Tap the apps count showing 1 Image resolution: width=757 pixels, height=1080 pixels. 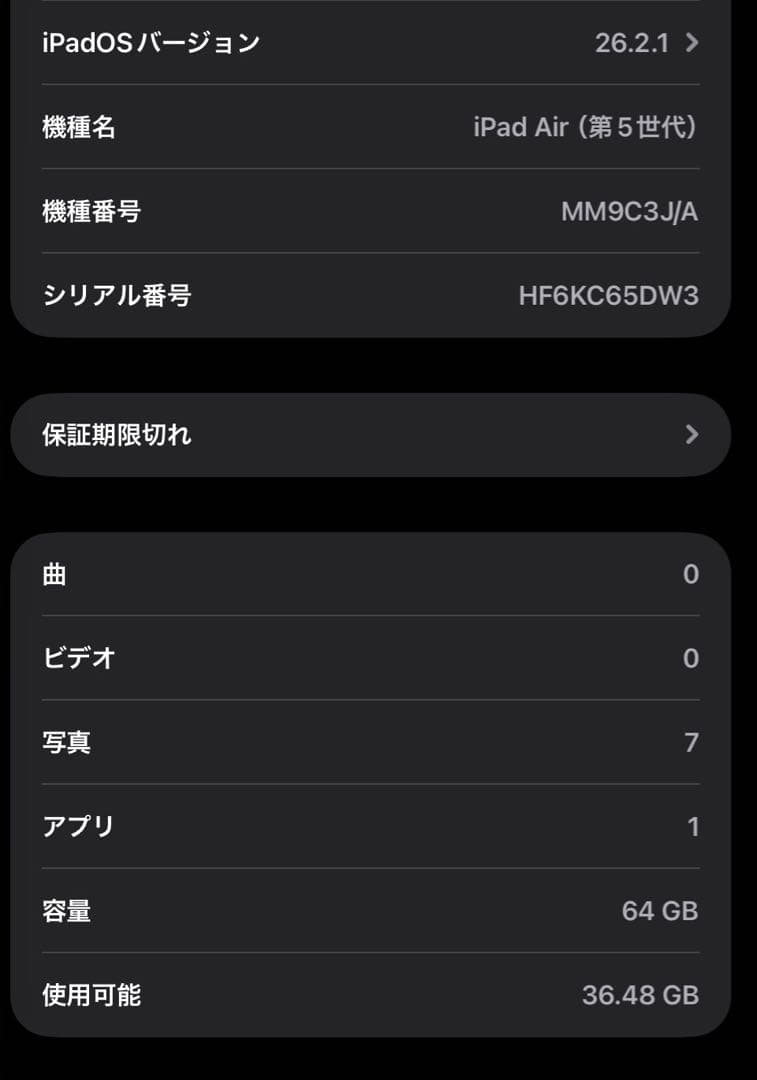pos(694,826)
